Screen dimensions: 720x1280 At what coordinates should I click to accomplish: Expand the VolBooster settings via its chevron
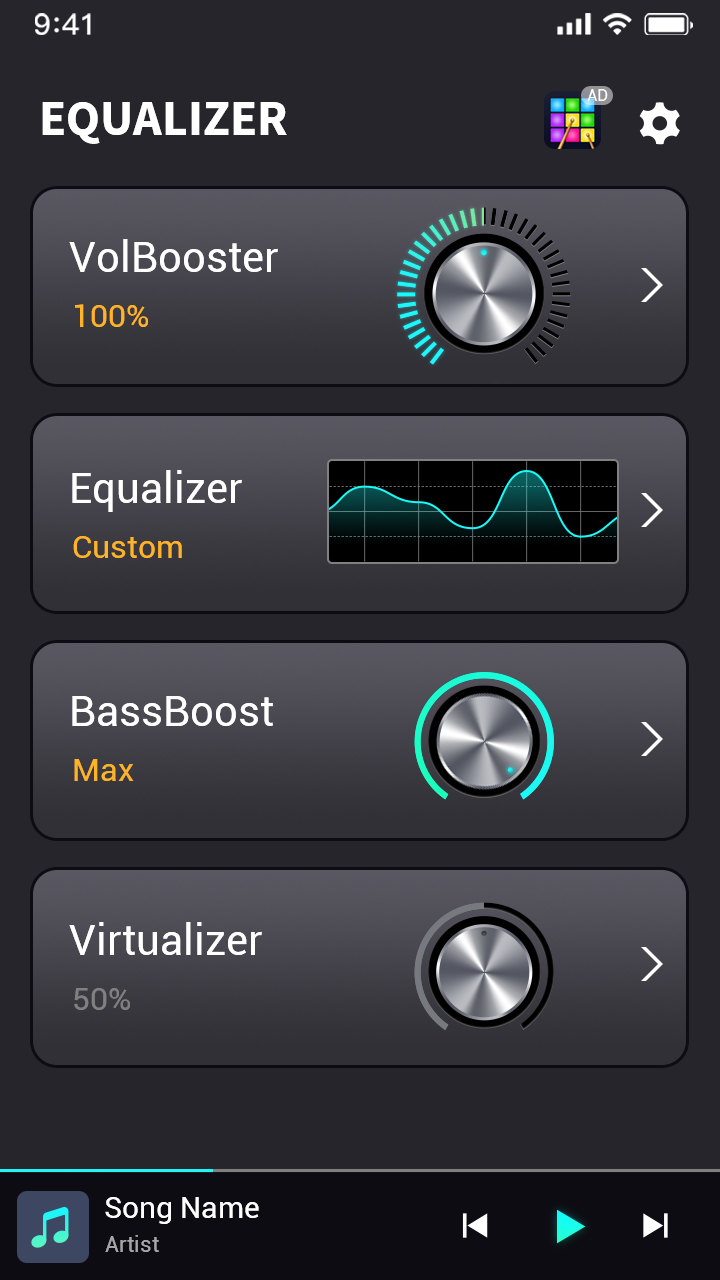[651, 286]
